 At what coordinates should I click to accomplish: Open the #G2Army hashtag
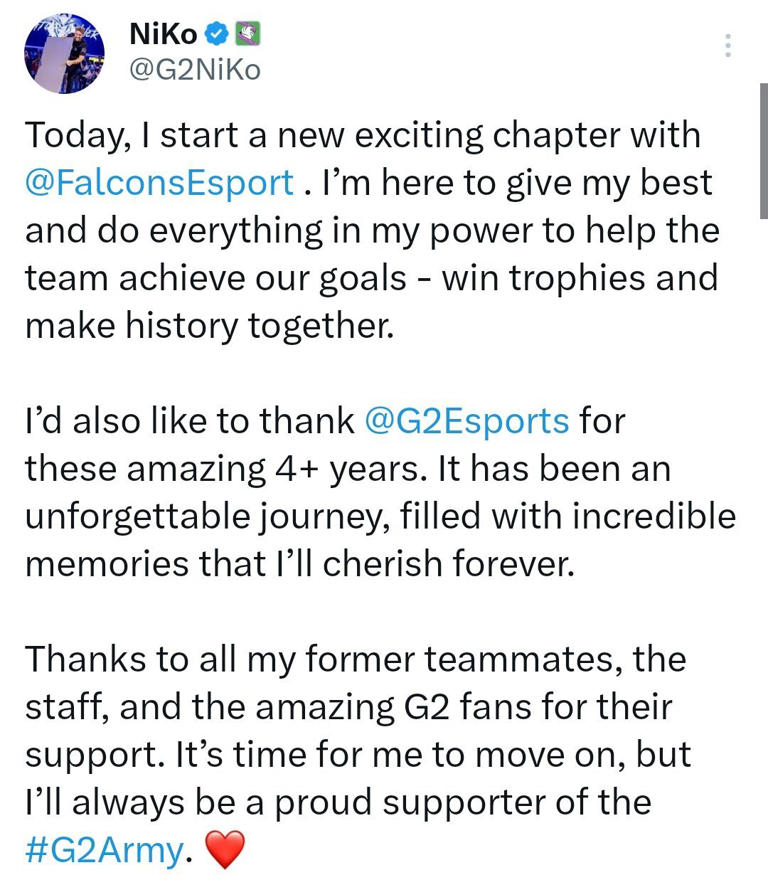pos(103,850)
